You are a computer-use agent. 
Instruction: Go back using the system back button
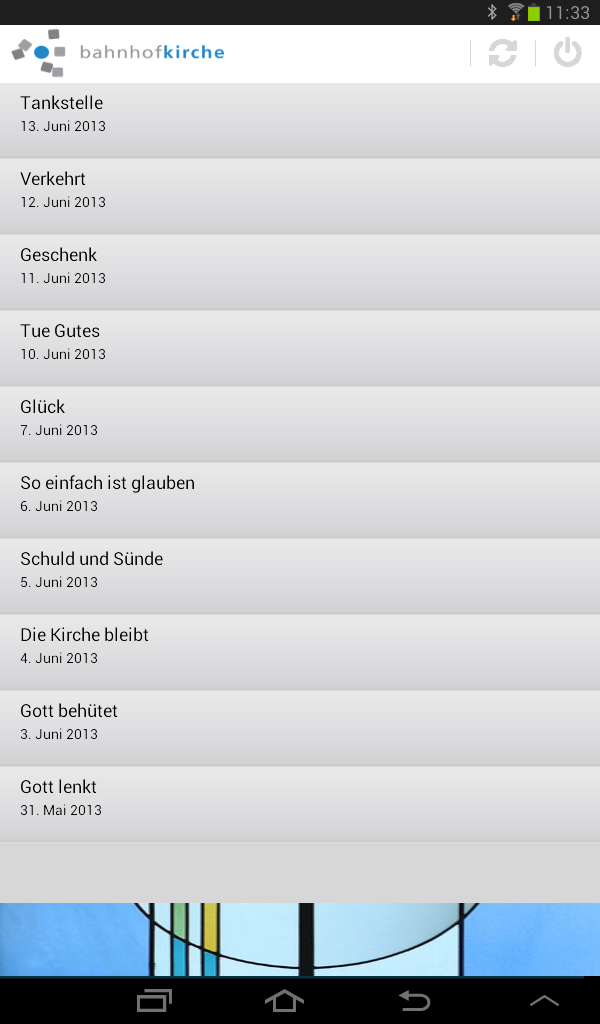coord(414,1000)
